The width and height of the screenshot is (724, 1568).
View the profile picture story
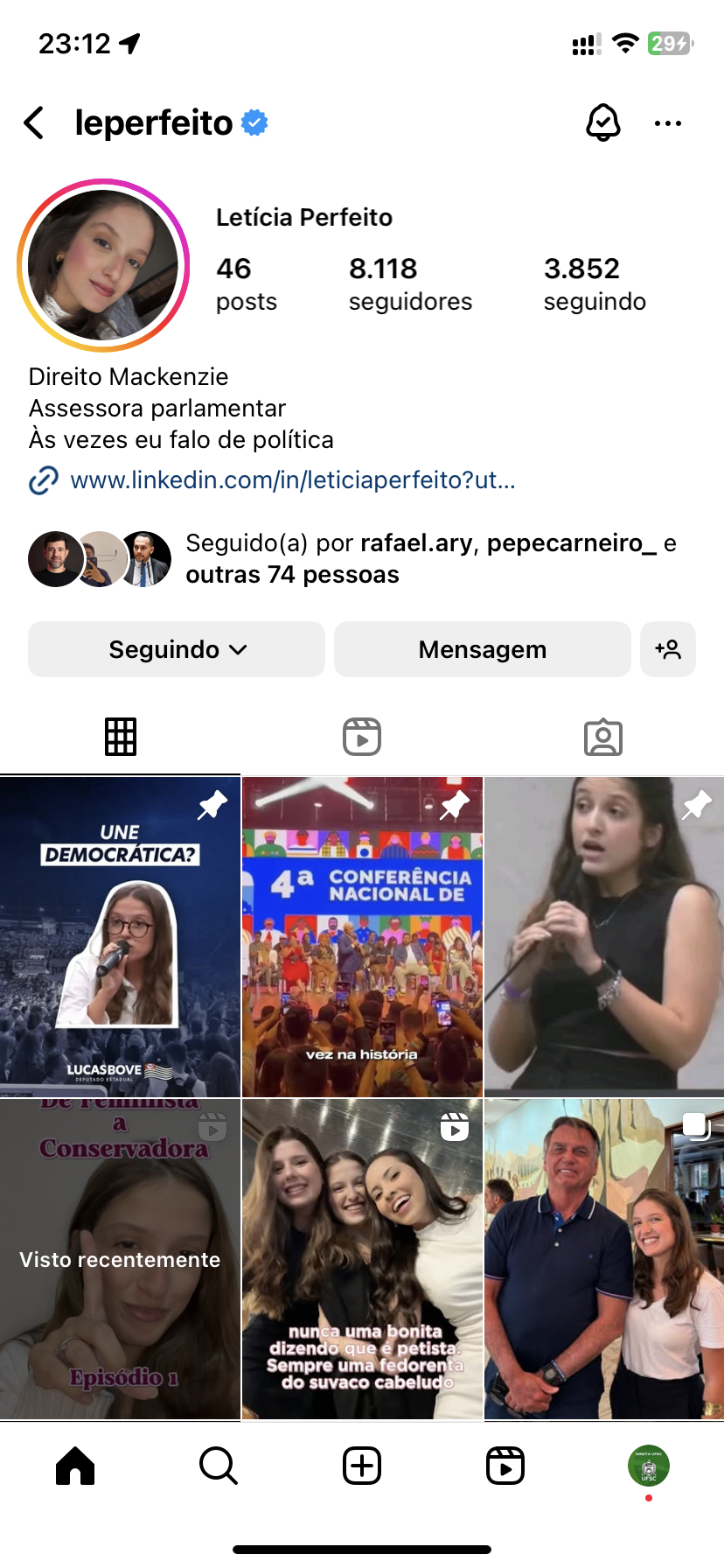point(103,265)
